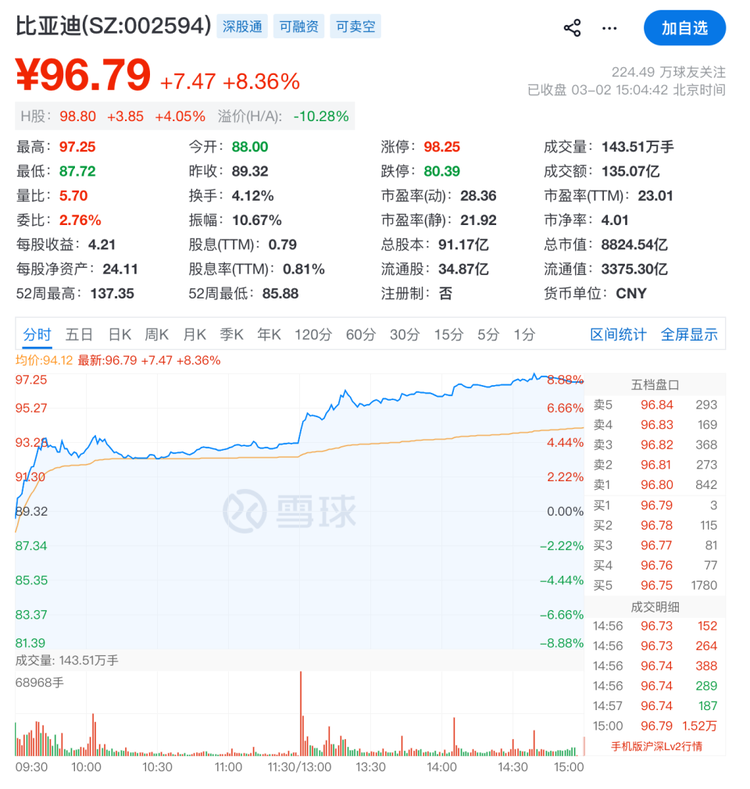Switch to the 季K chart tab
Viewport: 750px width, 789px height.
click(x=232, y=335)
